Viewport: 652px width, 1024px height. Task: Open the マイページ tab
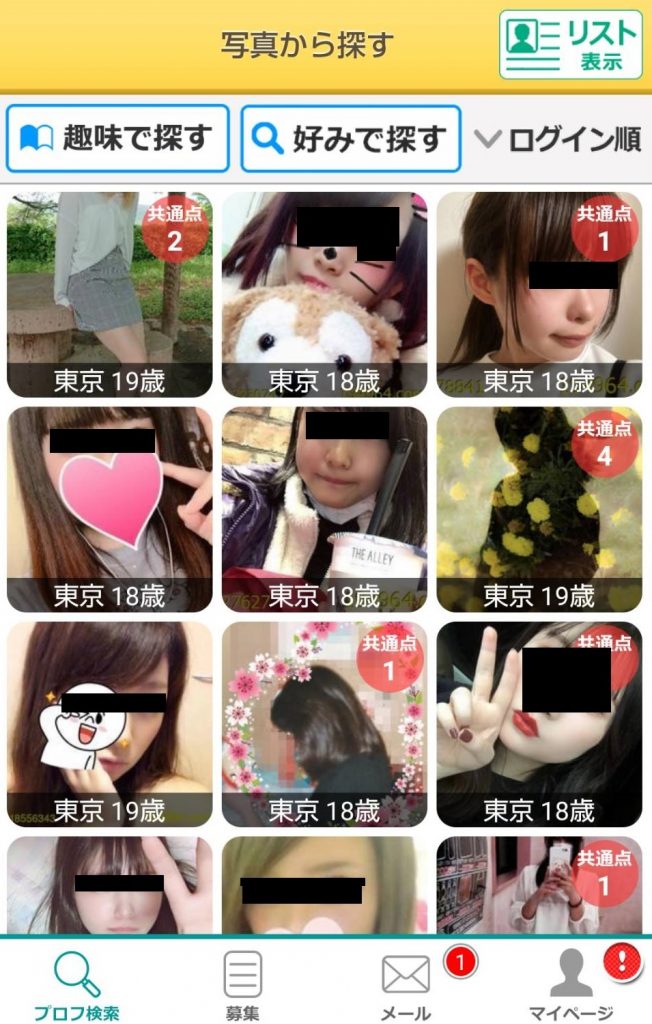(571, 985)
